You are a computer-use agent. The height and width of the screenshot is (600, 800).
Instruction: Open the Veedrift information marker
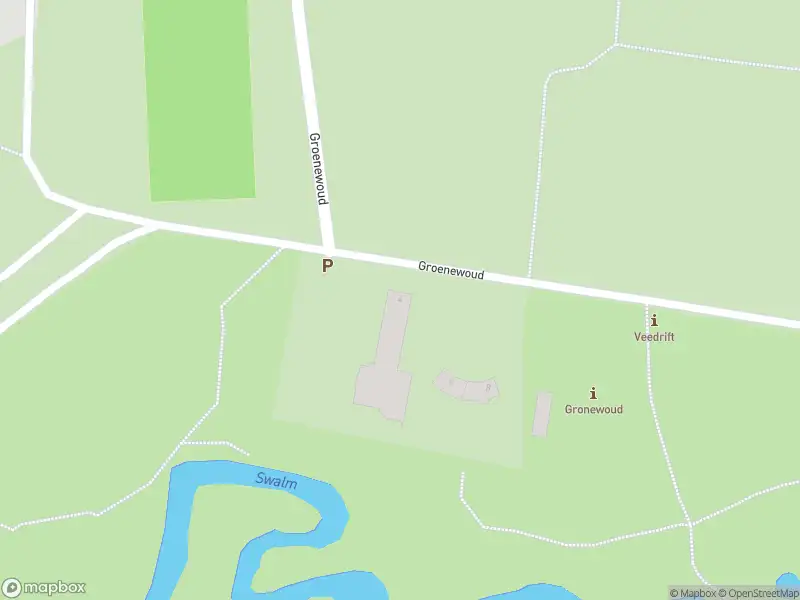tap(654, 321)
